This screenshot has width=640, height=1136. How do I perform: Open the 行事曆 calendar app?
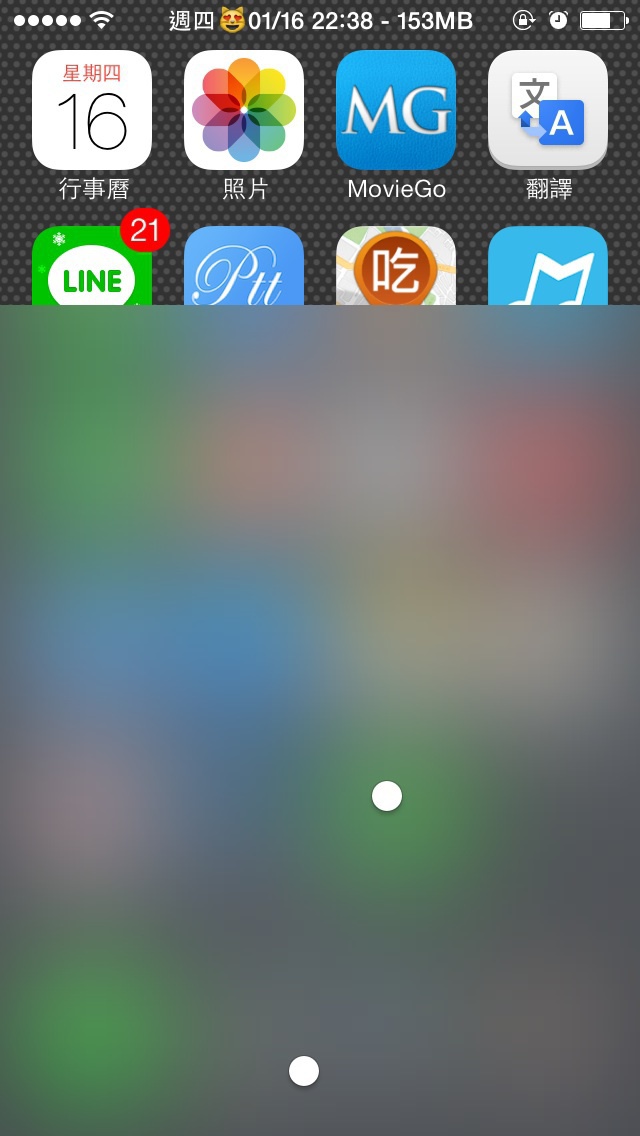[x=92, y=110]
